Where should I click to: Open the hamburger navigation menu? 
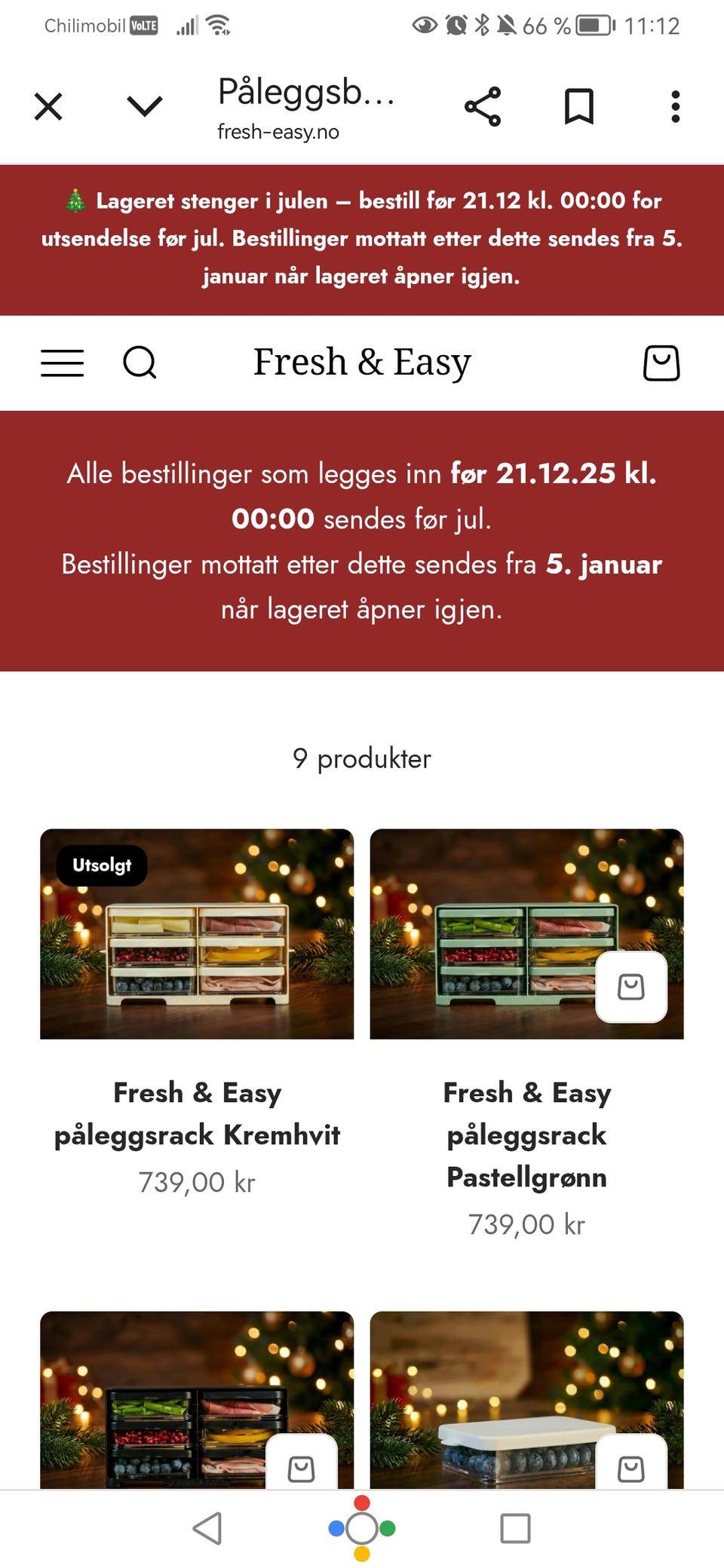point(62,363)
